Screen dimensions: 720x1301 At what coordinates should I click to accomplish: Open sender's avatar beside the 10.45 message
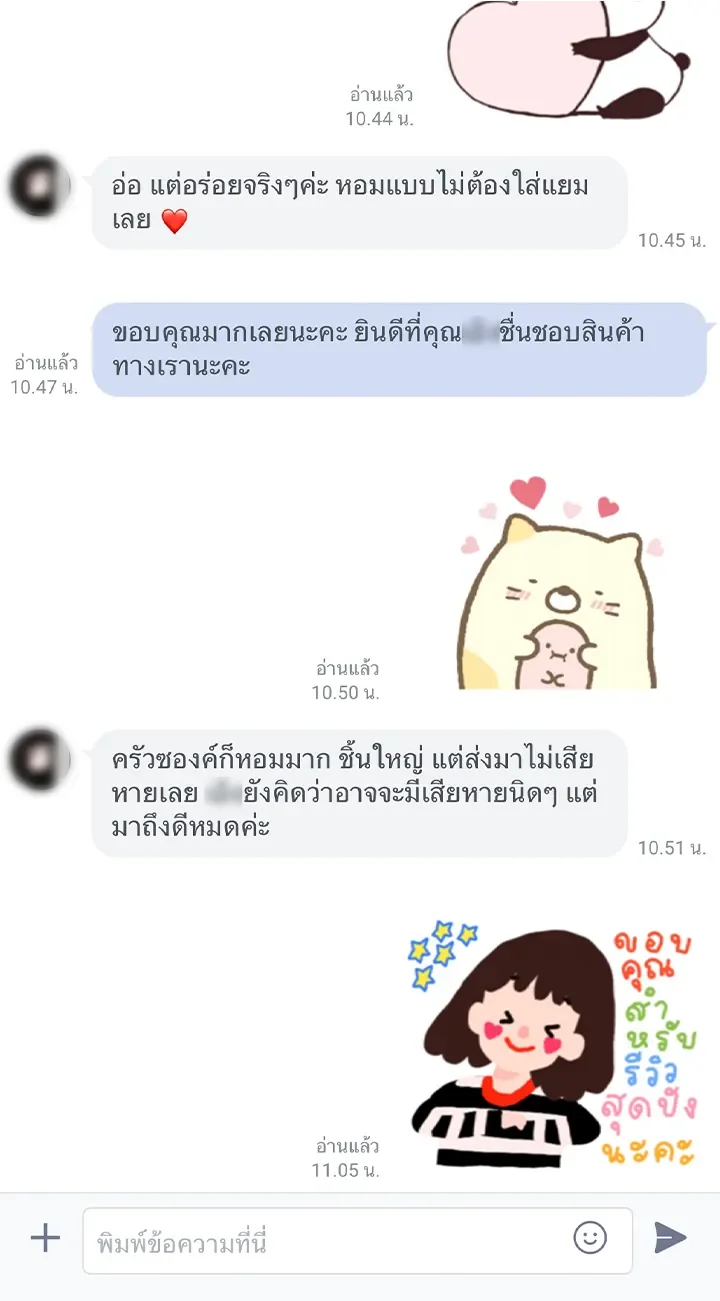(39, 186)
